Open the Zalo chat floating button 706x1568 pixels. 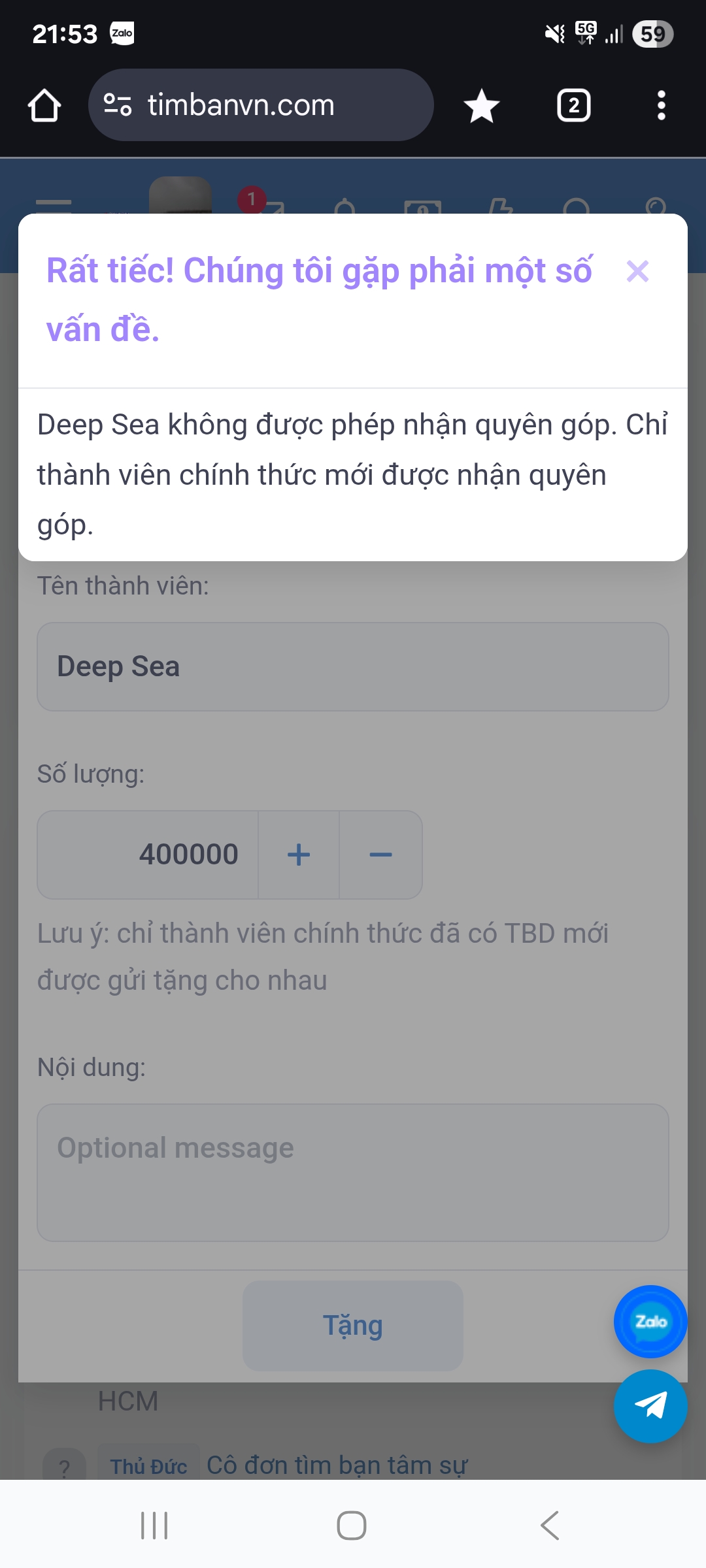coord(650,1322)
